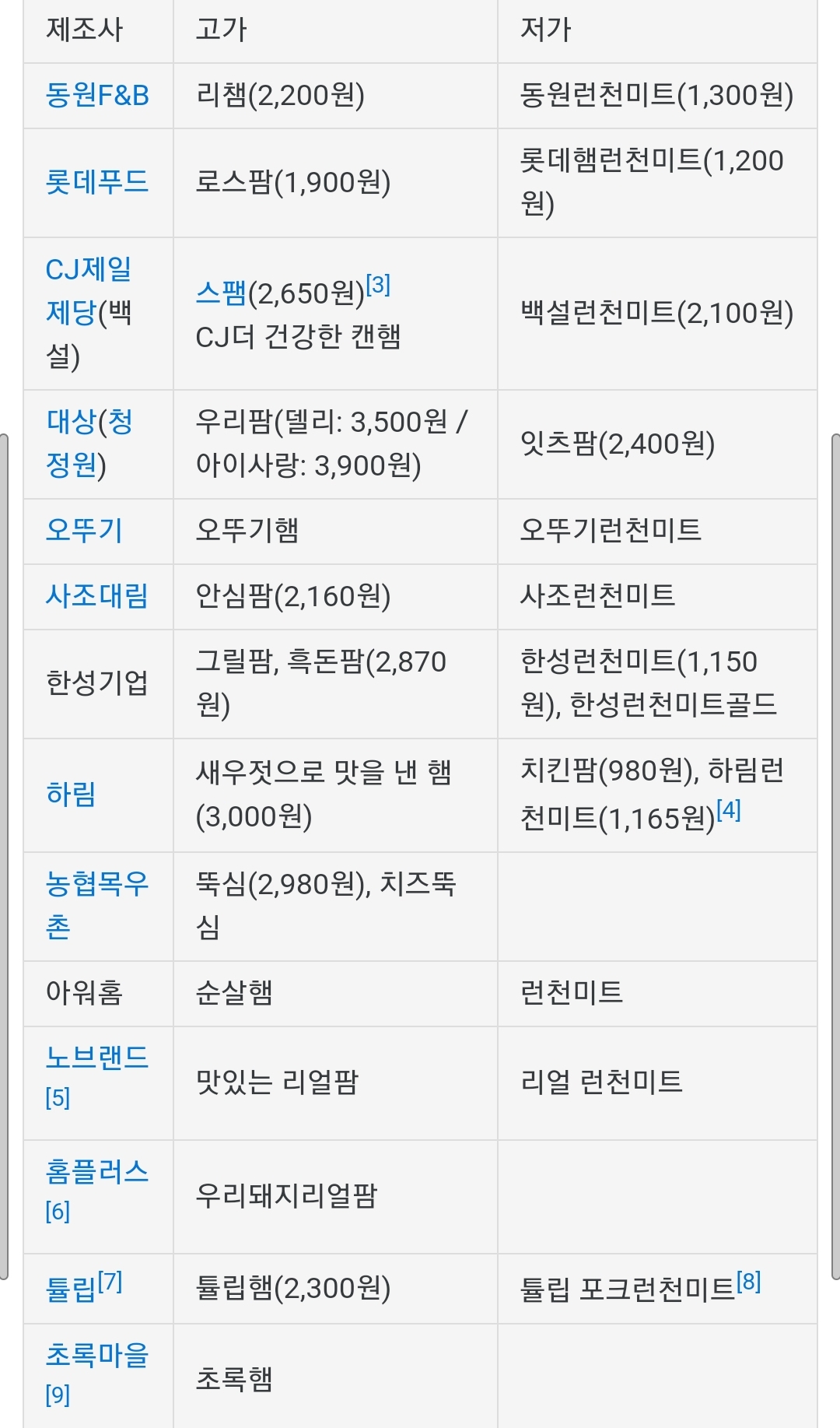This screenshot has width=840, height=1428.
Task: Open footnote 6 under 홈플러스
Action: pyautogui.click(x=58, y=1212)
